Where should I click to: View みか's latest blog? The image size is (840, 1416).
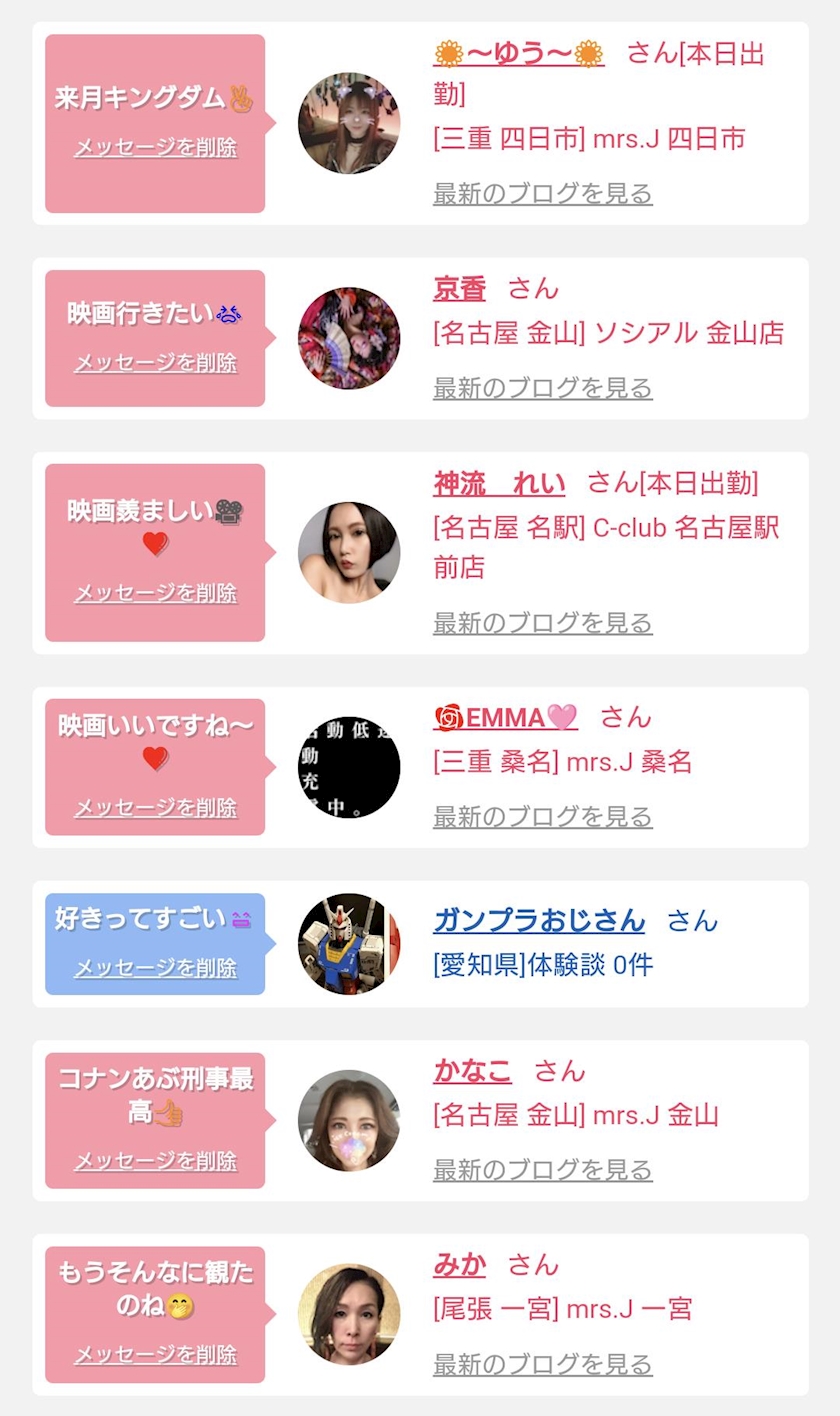click(542, 1363)
